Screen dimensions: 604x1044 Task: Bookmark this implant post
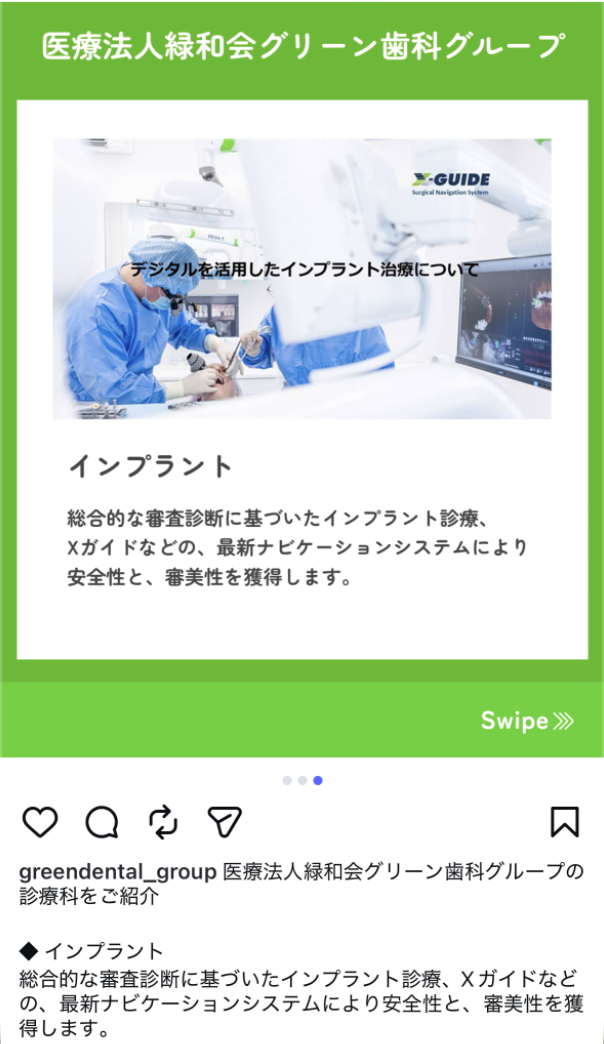click(x=565, y=822)
